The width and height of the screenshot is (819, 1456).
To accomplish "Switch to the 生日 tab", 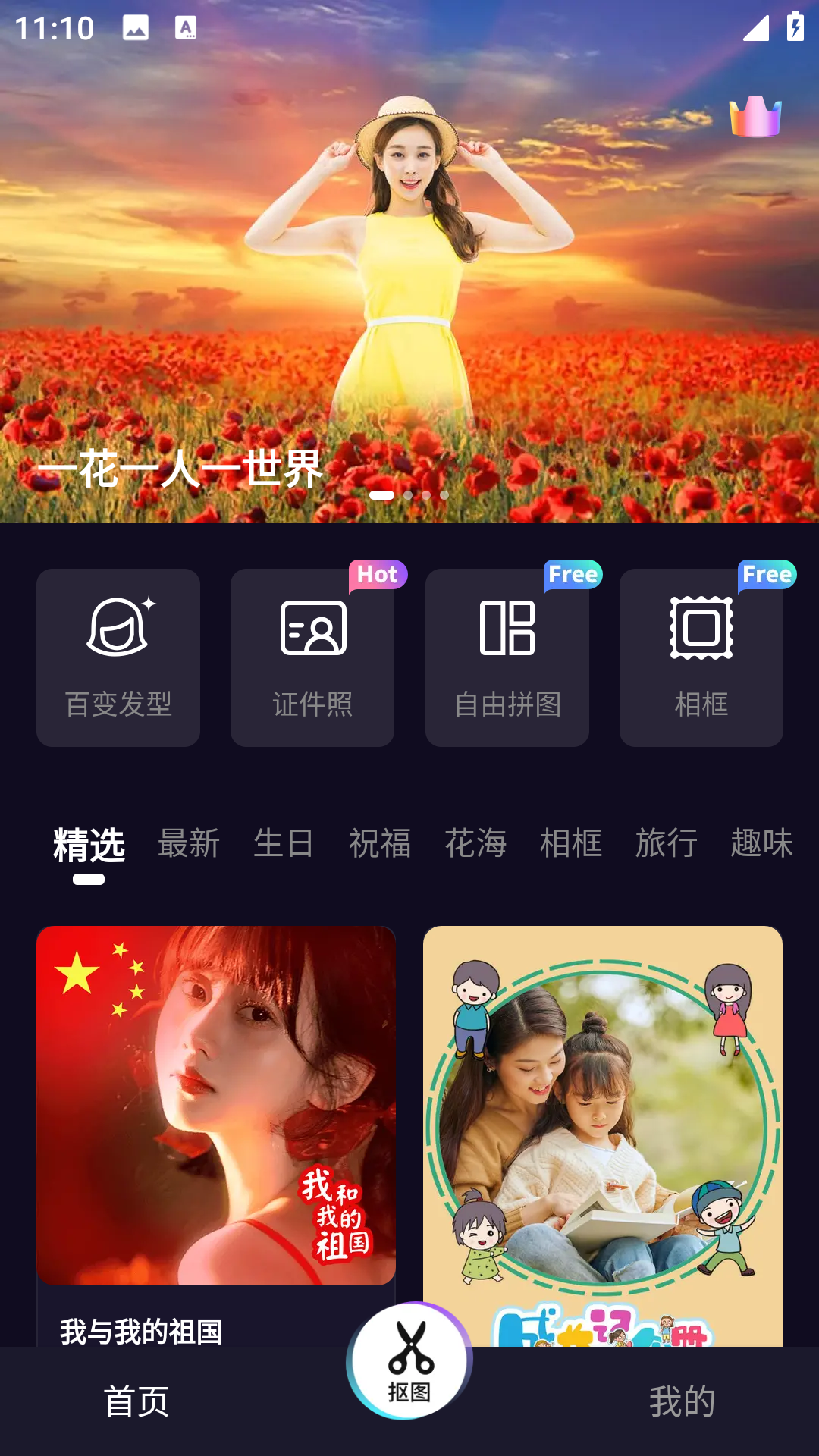I will tap(284, 843).
